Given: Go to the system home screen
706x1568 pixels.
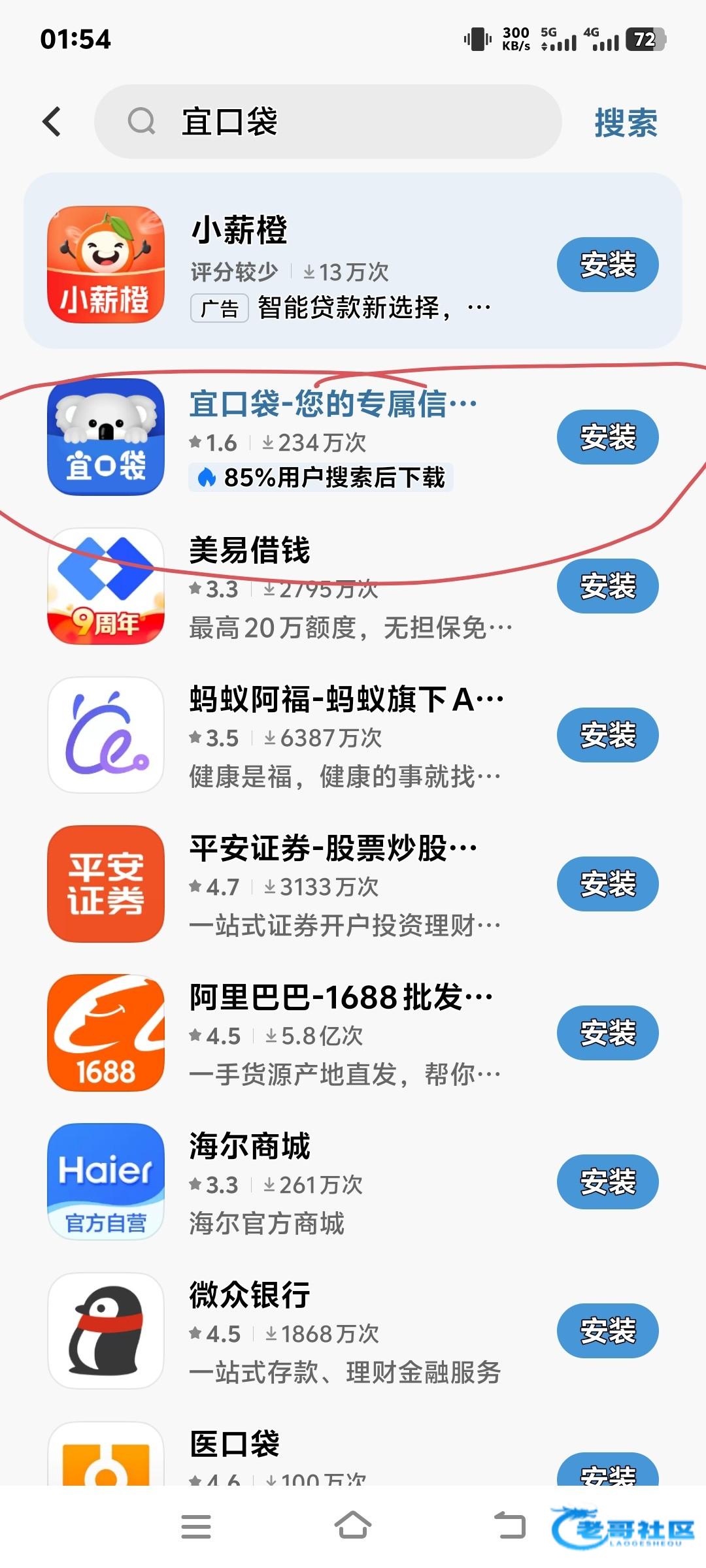Looking at the screenshot, I should pos(353,1526).
